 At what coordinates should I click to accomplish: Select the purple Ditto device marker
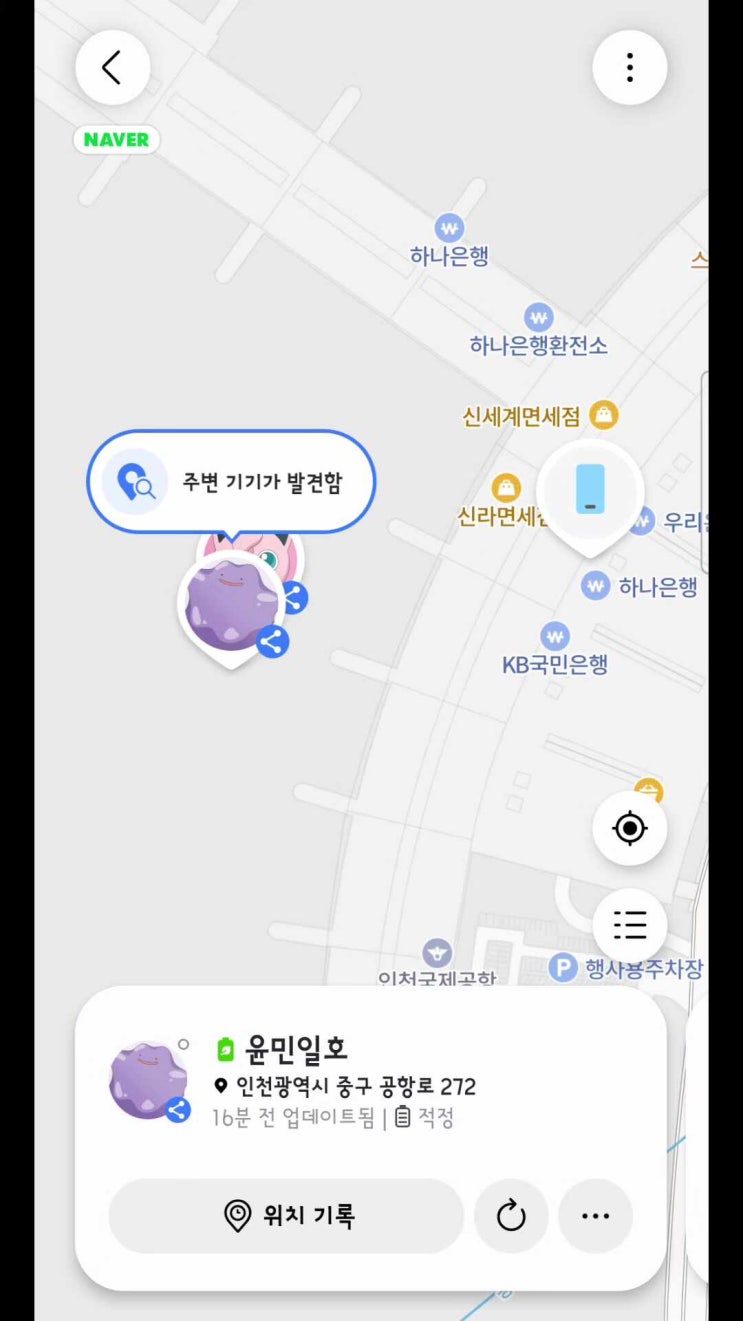pyautogui.click(x=230, y=604)
